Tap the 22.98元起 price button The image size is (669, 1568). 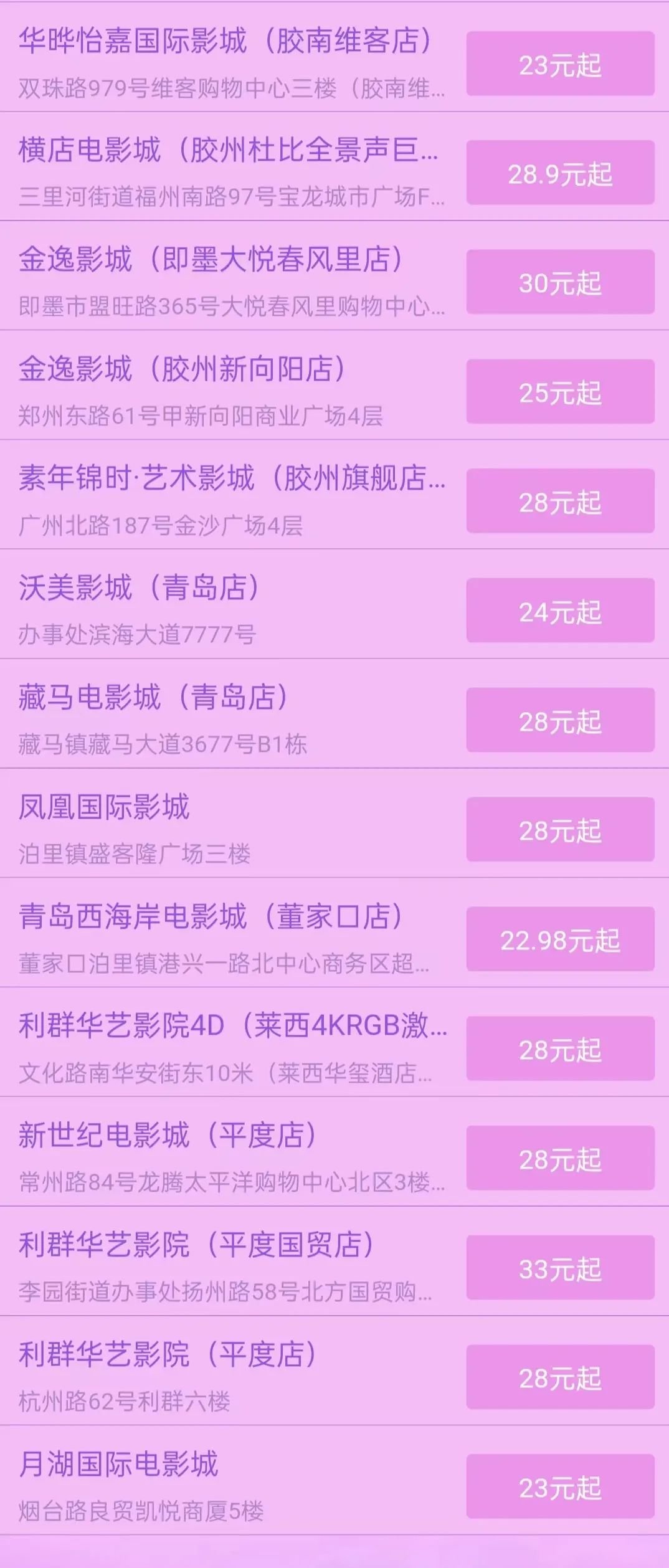[560, 939]
